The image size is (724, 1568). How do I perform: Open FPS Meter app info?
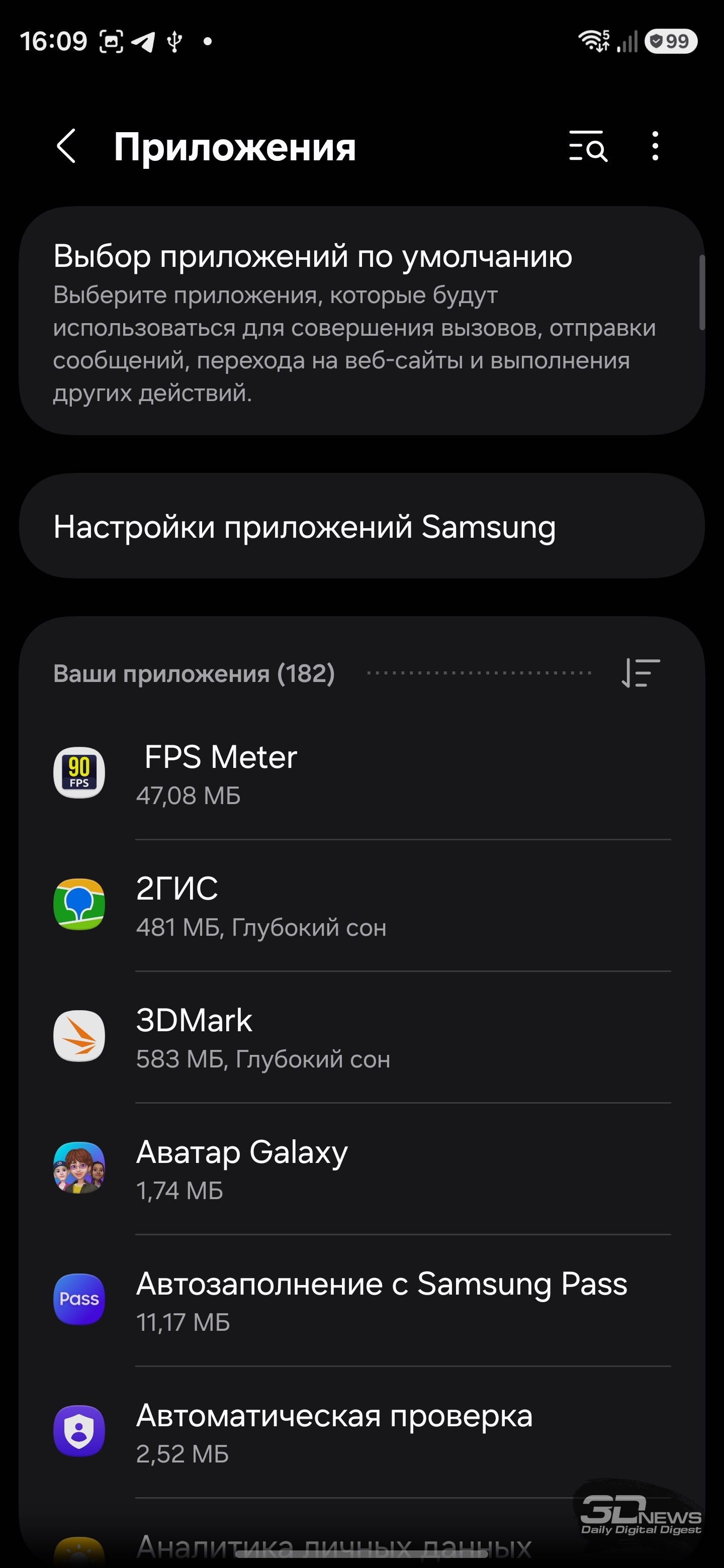pyautogui.click(x=361, y=773)
